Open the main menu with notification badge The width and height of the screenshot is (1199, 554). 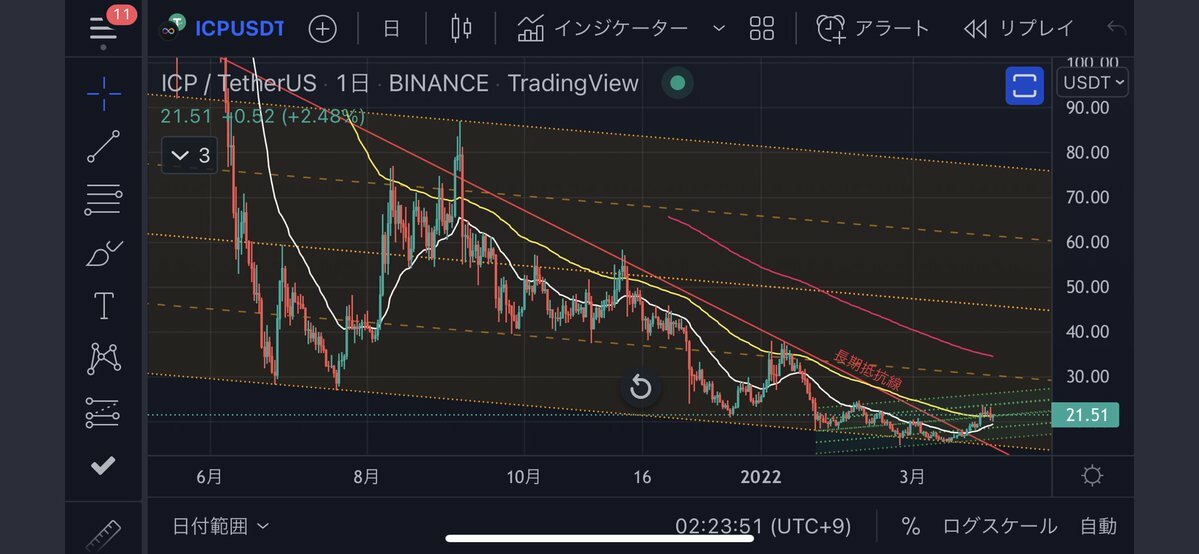pyautogui.click(x=105, y=27)
